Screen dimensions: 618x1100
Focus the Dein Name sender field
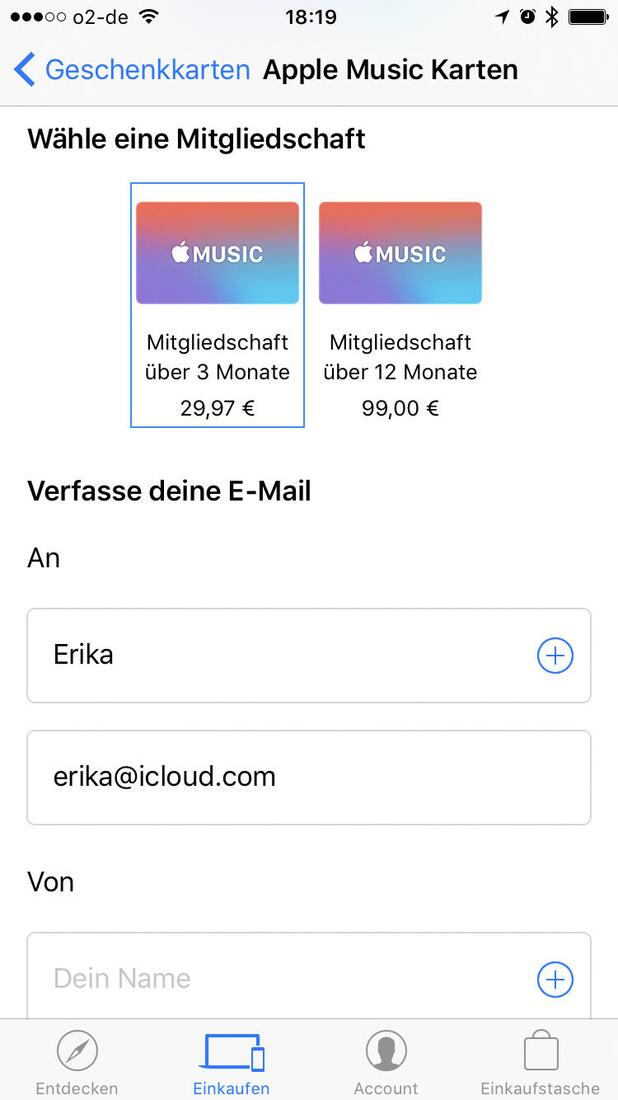280,978
